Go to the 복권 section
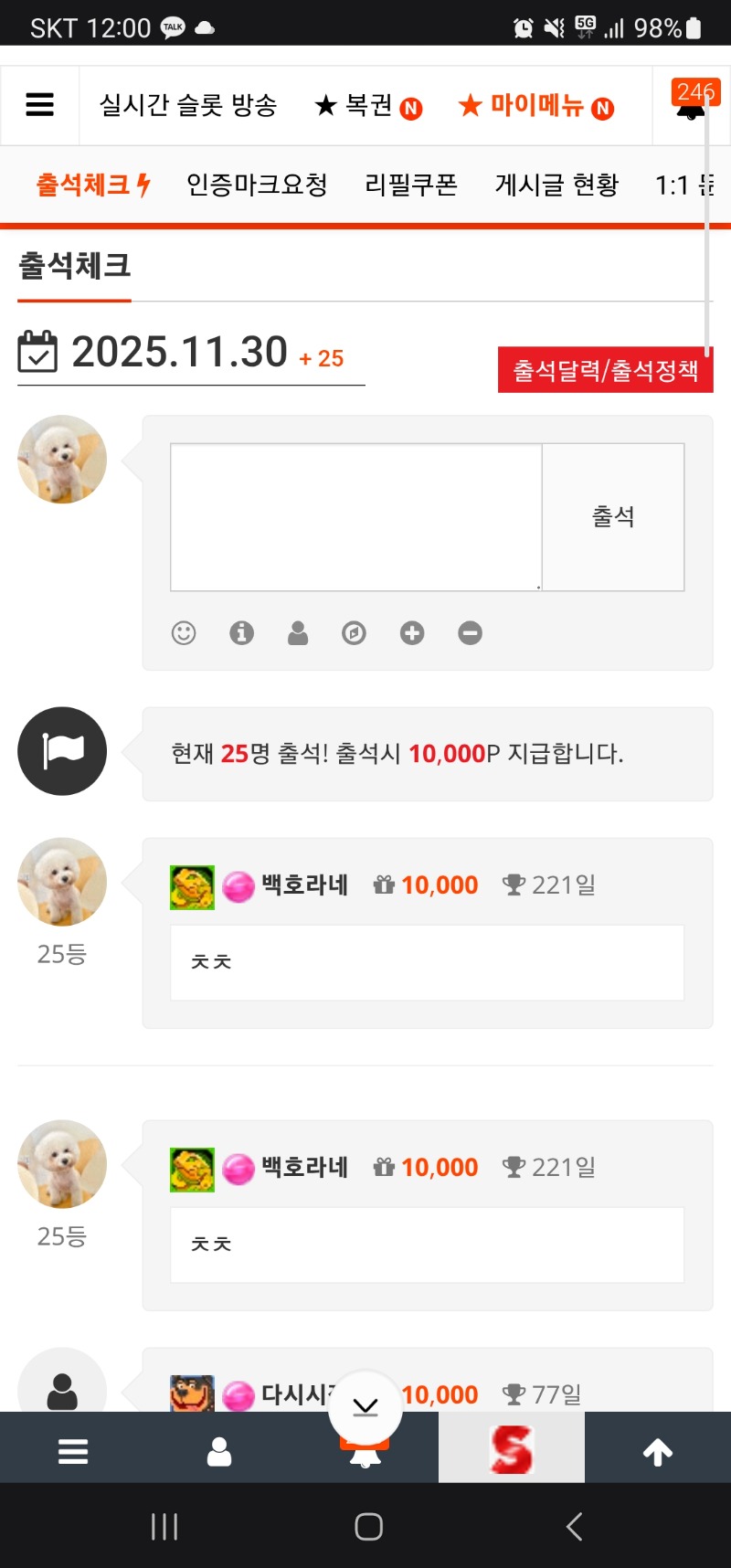 pyautogui.click(x=367, y=107)
